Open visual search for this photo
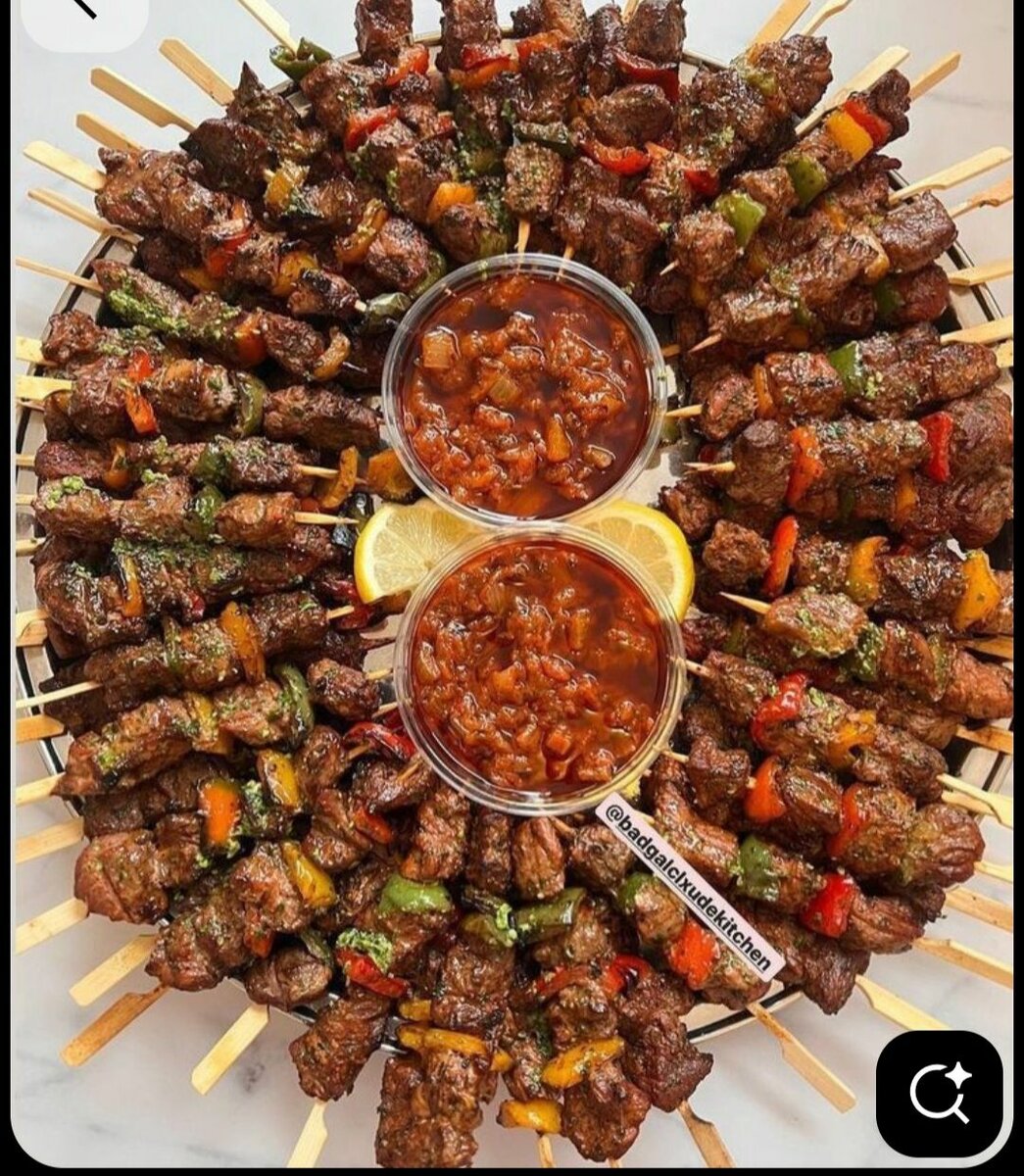 pos(940,1093)
